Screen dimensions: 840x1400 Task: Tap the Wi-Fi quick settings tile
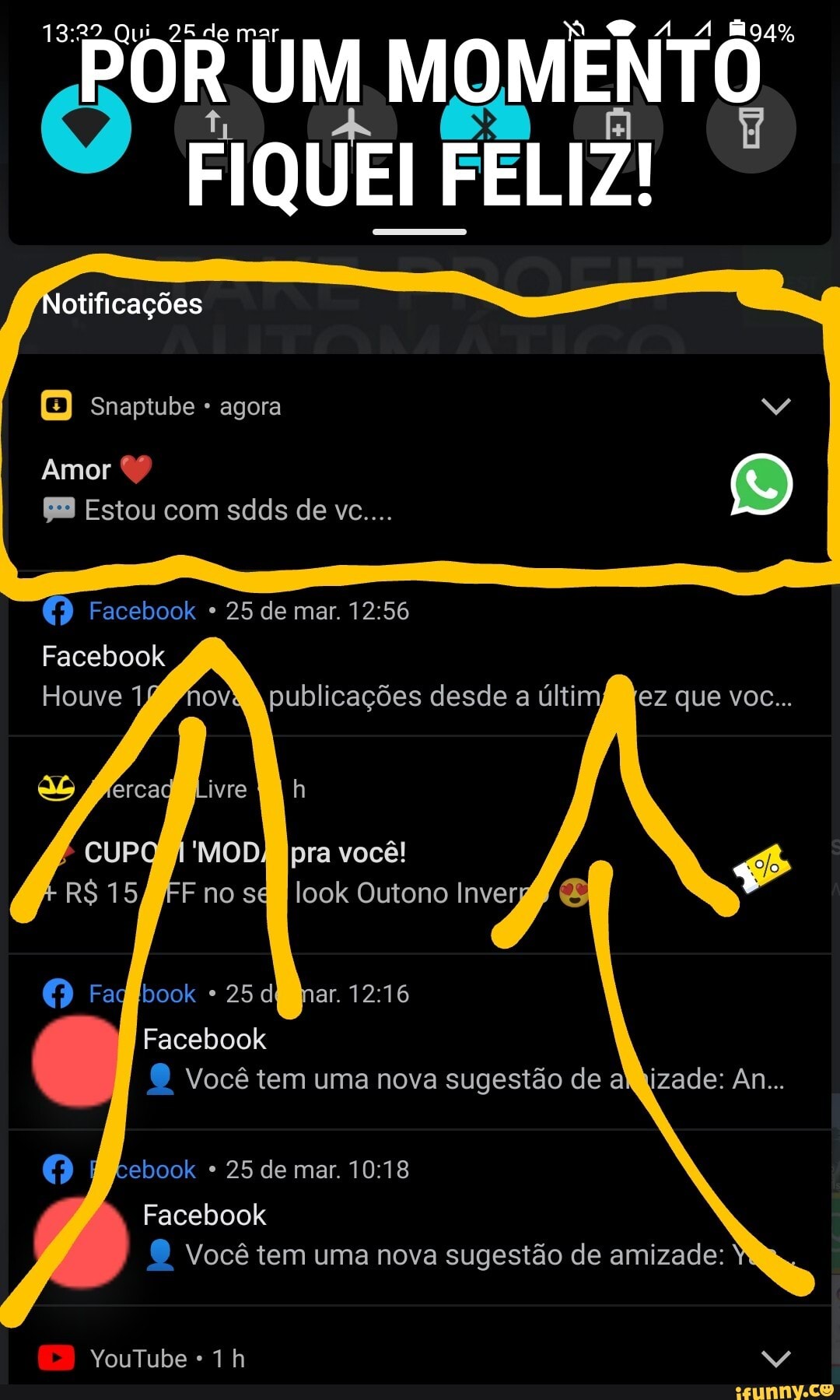[x=86, y=127]
